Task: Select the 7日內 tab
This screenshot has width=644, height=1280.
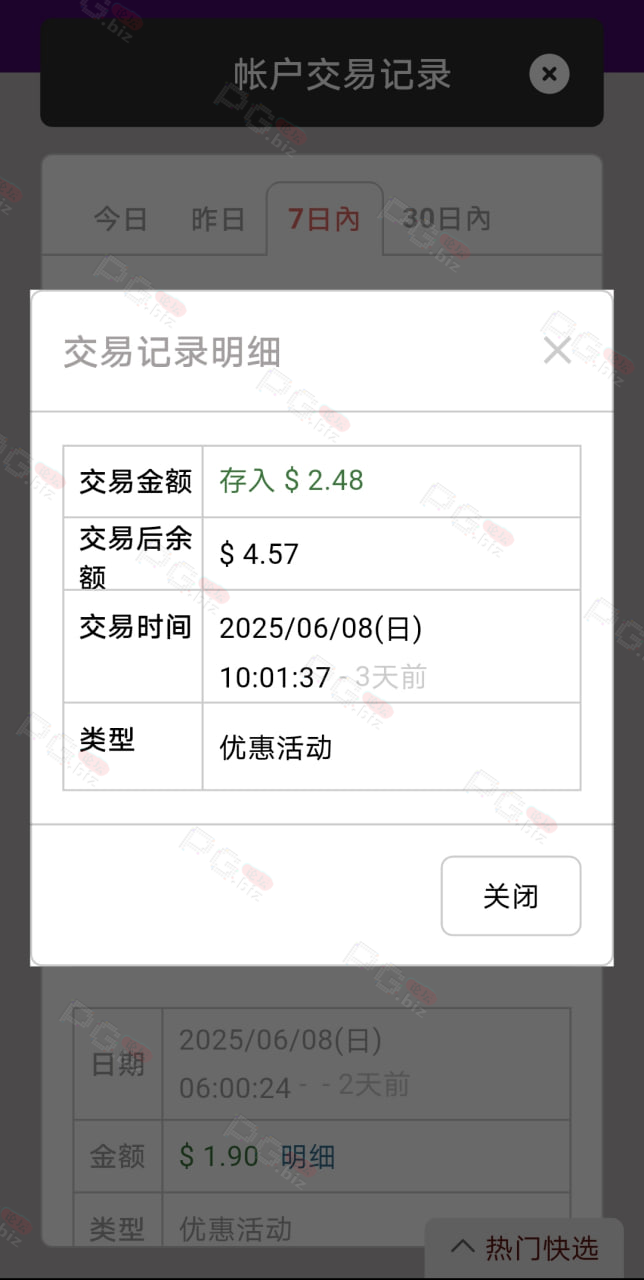Action: (324, 219)
